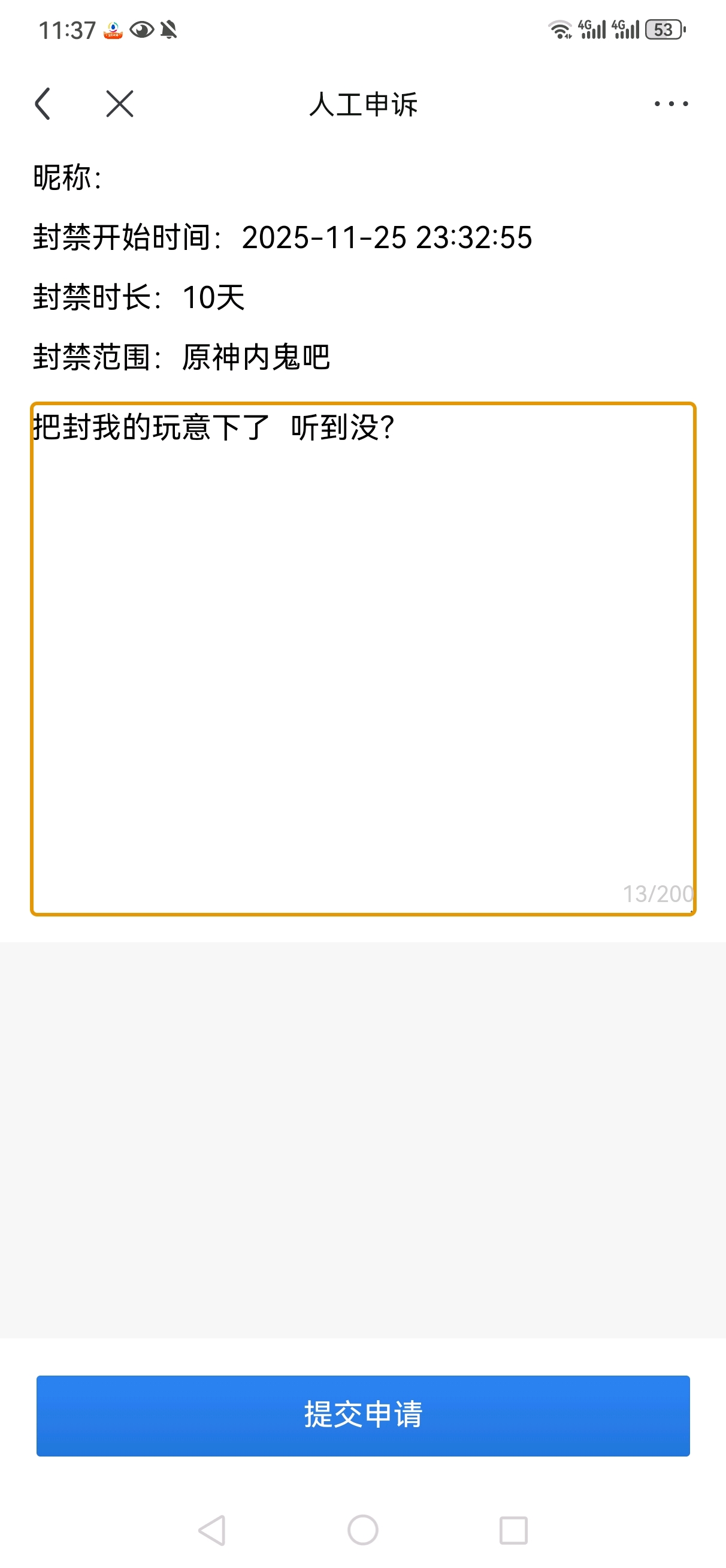Focus the appeal reason text box
The image size is (726, 1568).
point(362,658)
